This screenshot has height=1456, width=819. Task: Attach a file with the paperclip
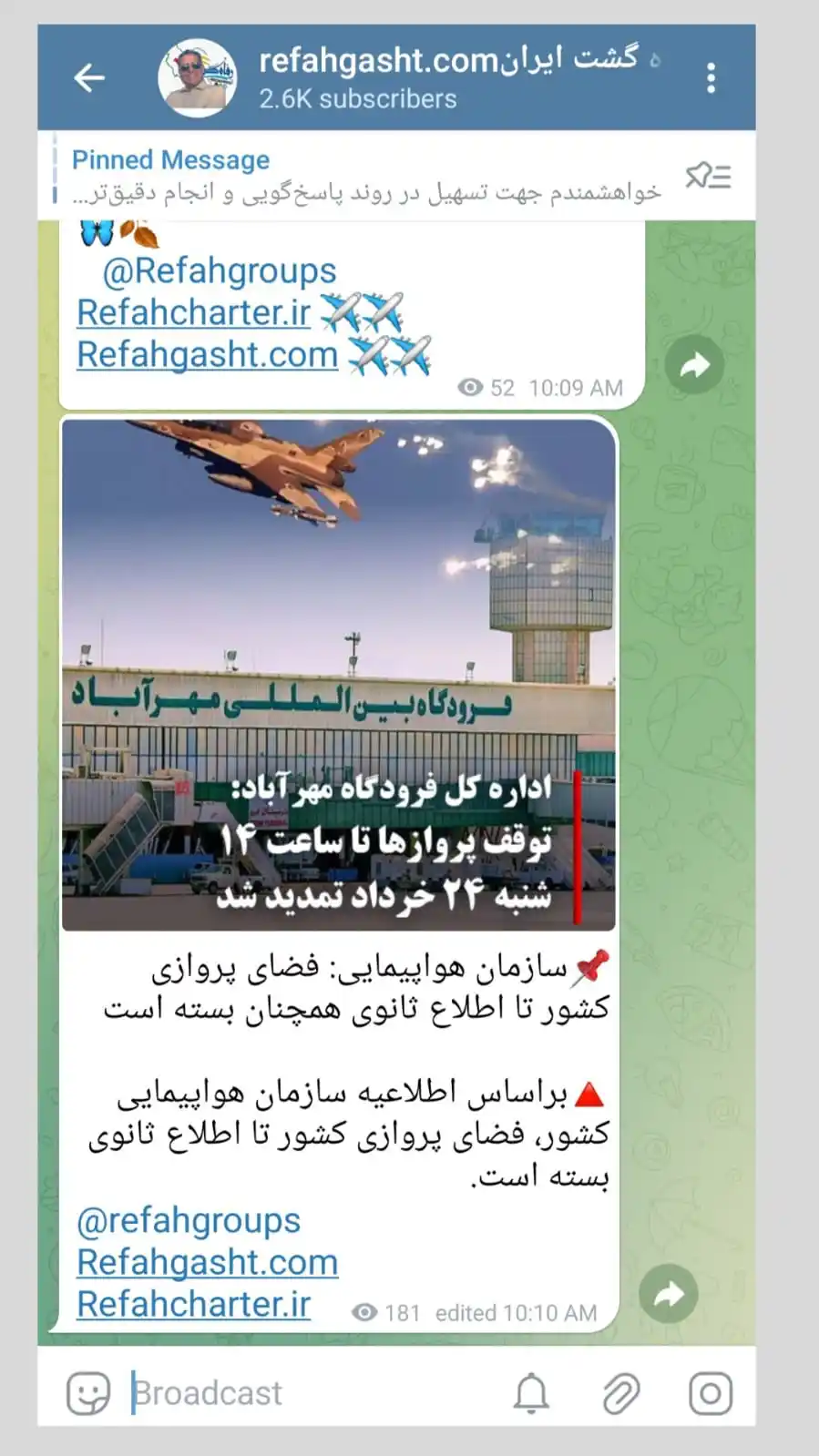(x=620, y=1393)
